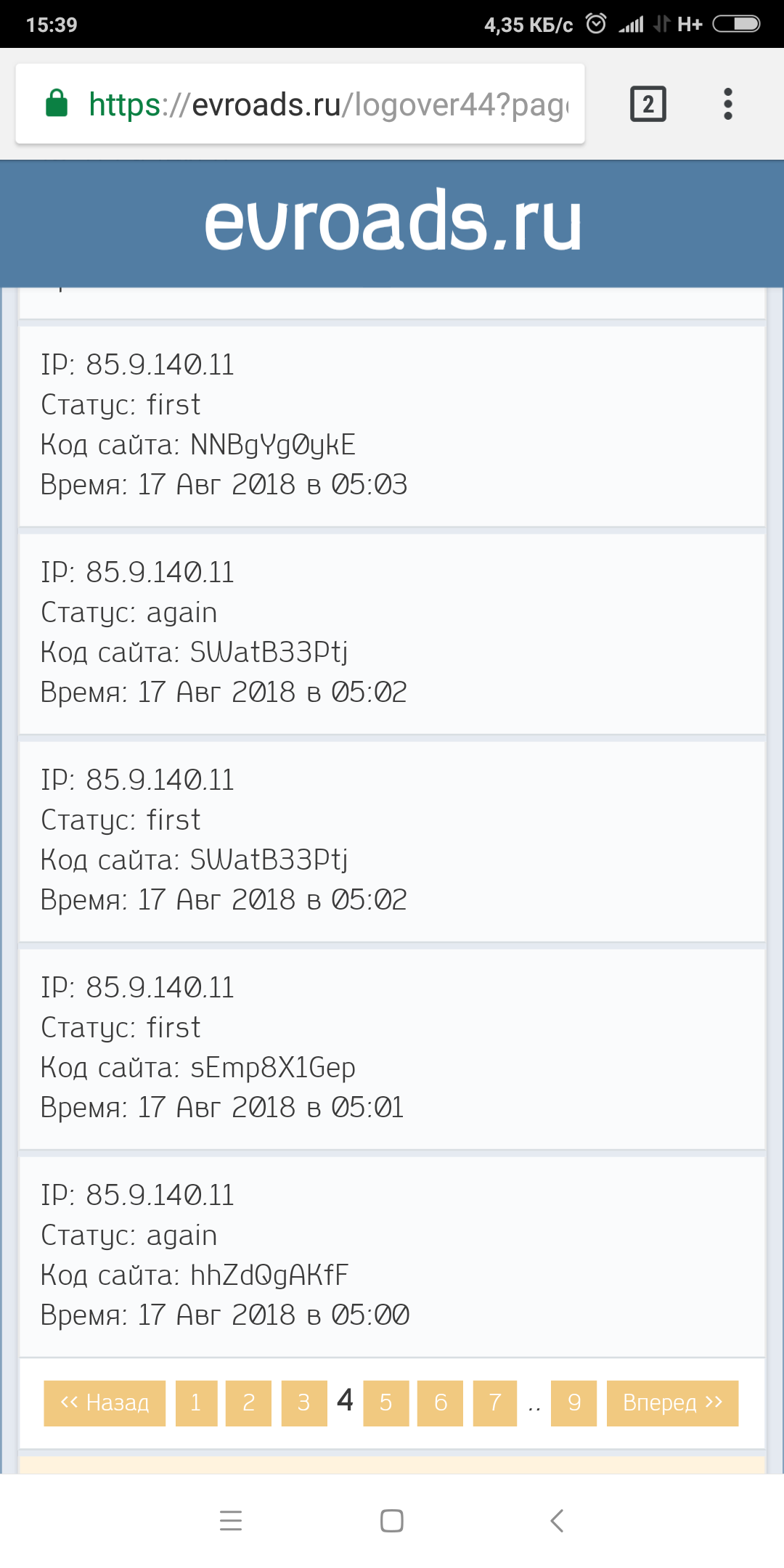Tap the system home button
This screenshot has height=1568, width=784.
coord(392,1520)
